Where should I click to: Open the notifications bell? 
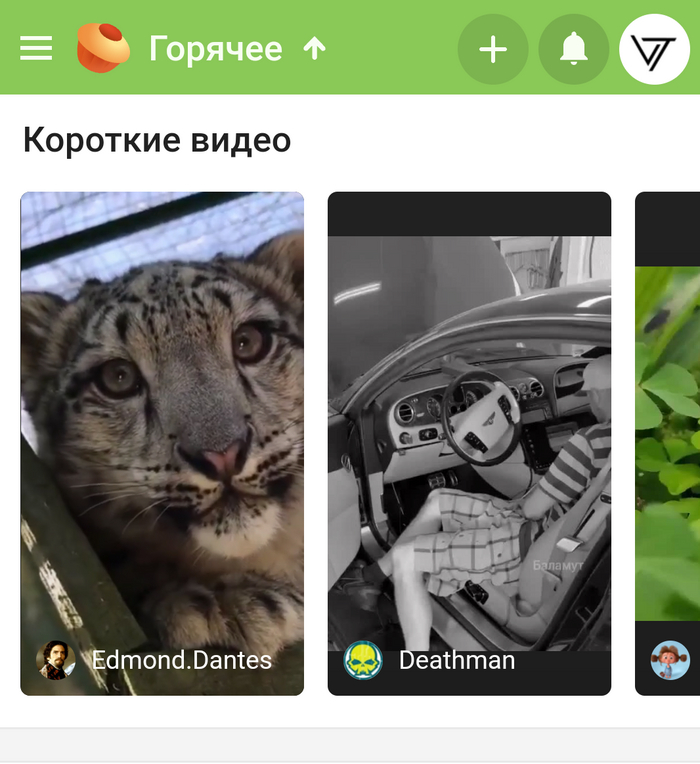click(574, 48)
